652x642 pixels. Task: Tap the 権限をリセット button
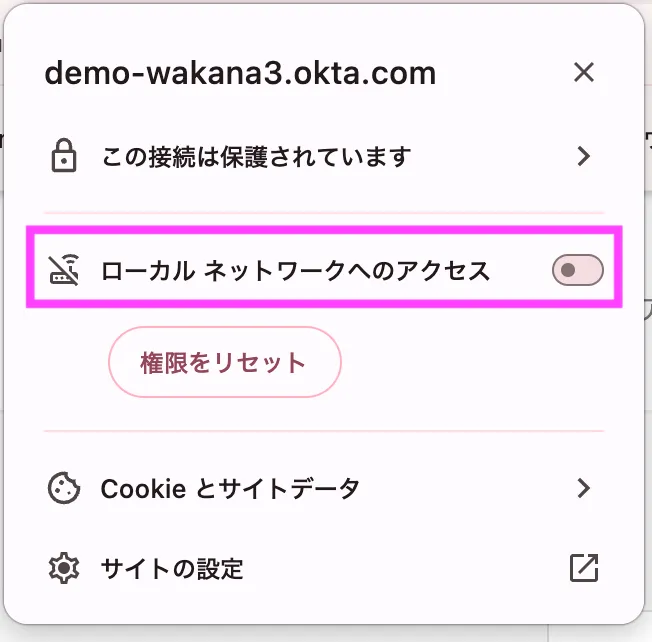pyautogui.click(x=225, y=362)
